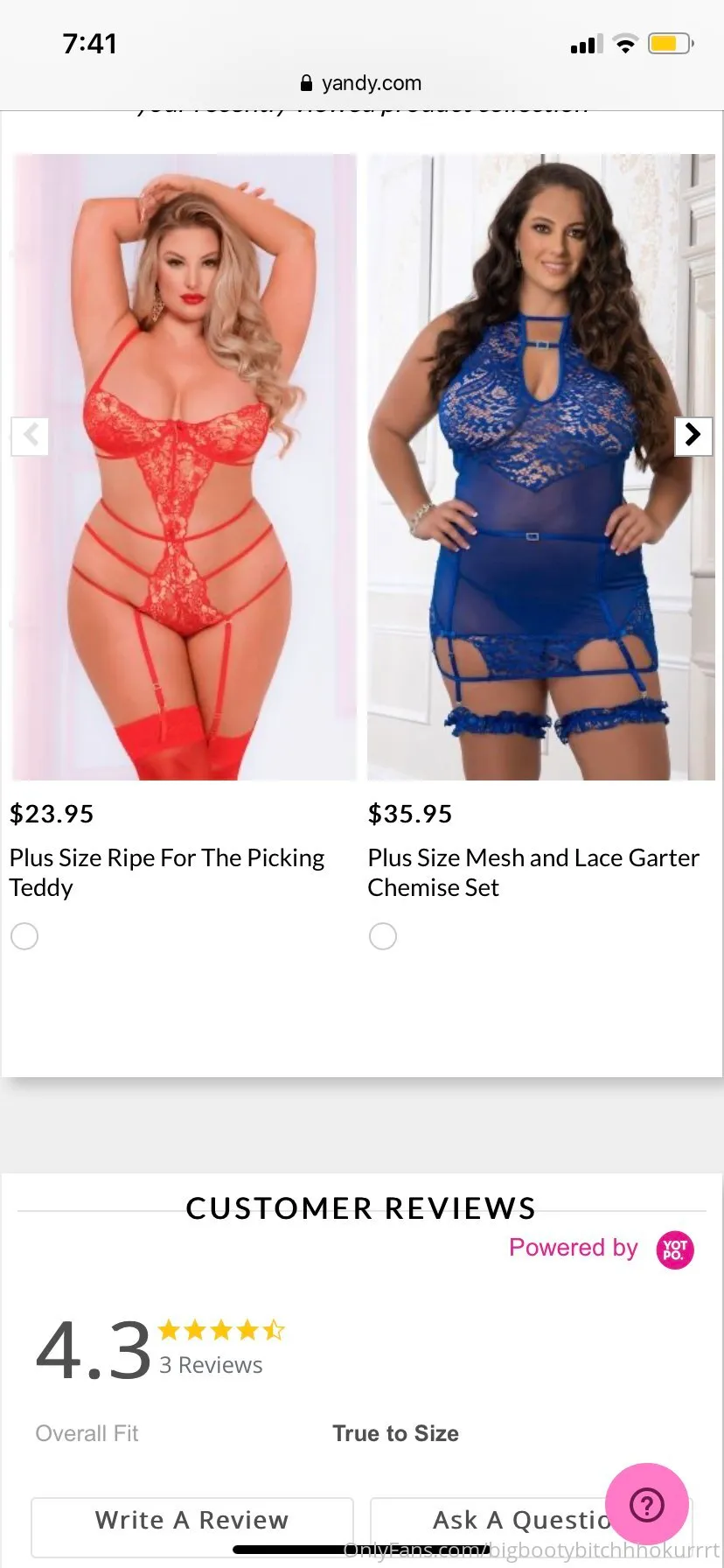The image size is (724, 1568).
Task: Open Plus Size Mesh and Lace Garter Chemise Set
Action: 533,871
